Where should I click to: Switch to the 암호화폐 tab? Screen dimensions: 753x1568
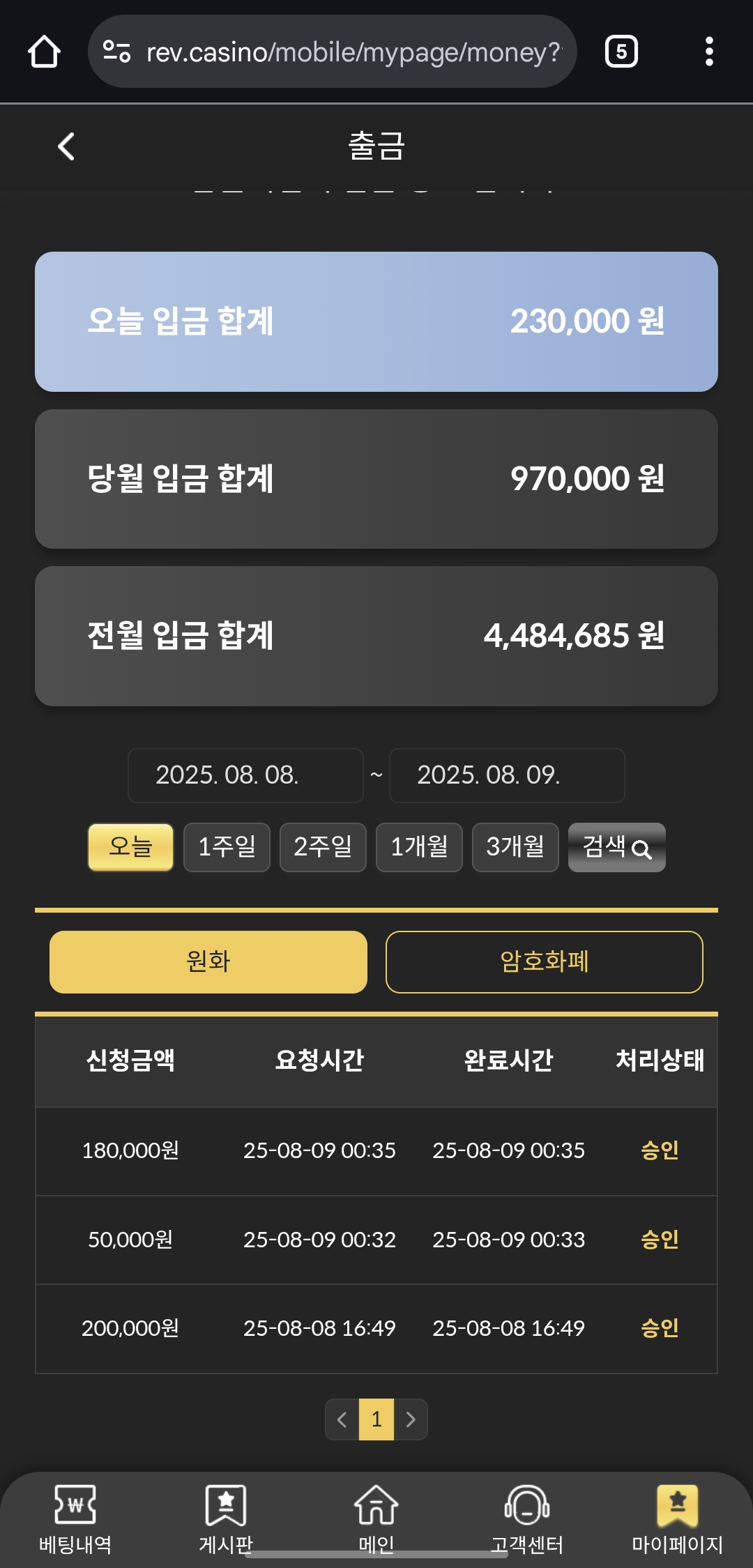click(545, 962)
